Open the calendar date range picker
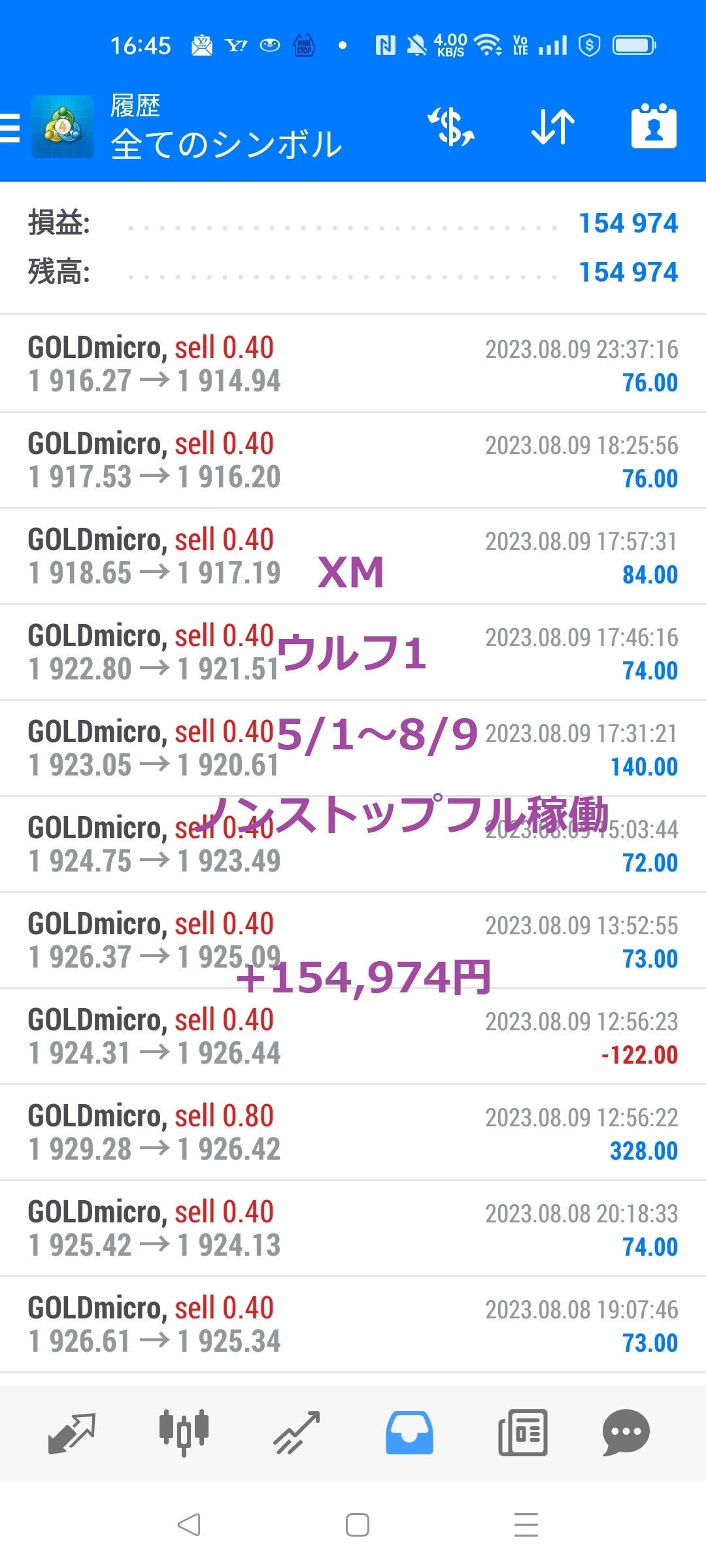The image size is (706, 1568). (x=654, y=126)
